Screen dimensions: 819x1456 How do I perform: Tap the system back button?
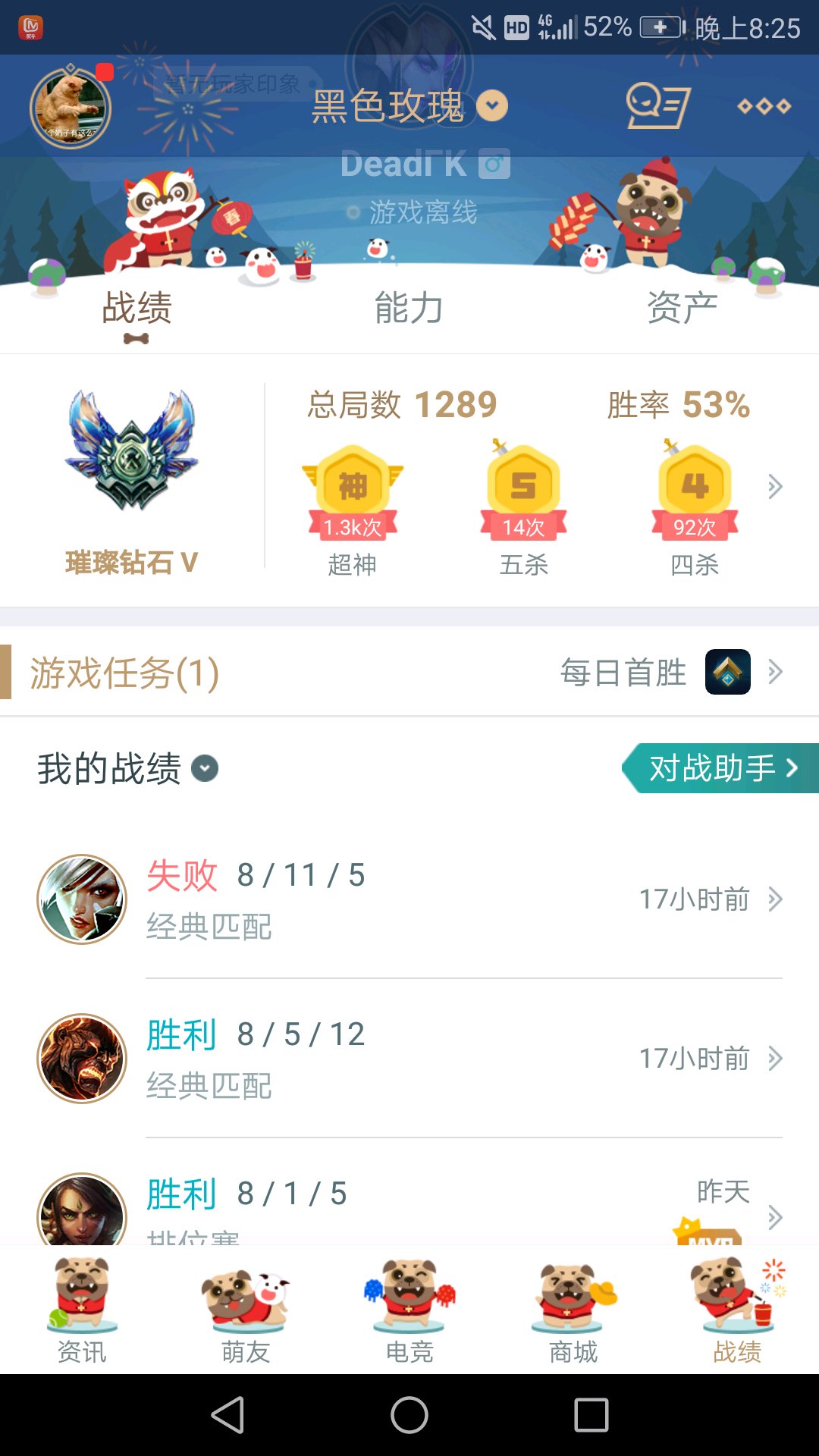coord(227,1415)
